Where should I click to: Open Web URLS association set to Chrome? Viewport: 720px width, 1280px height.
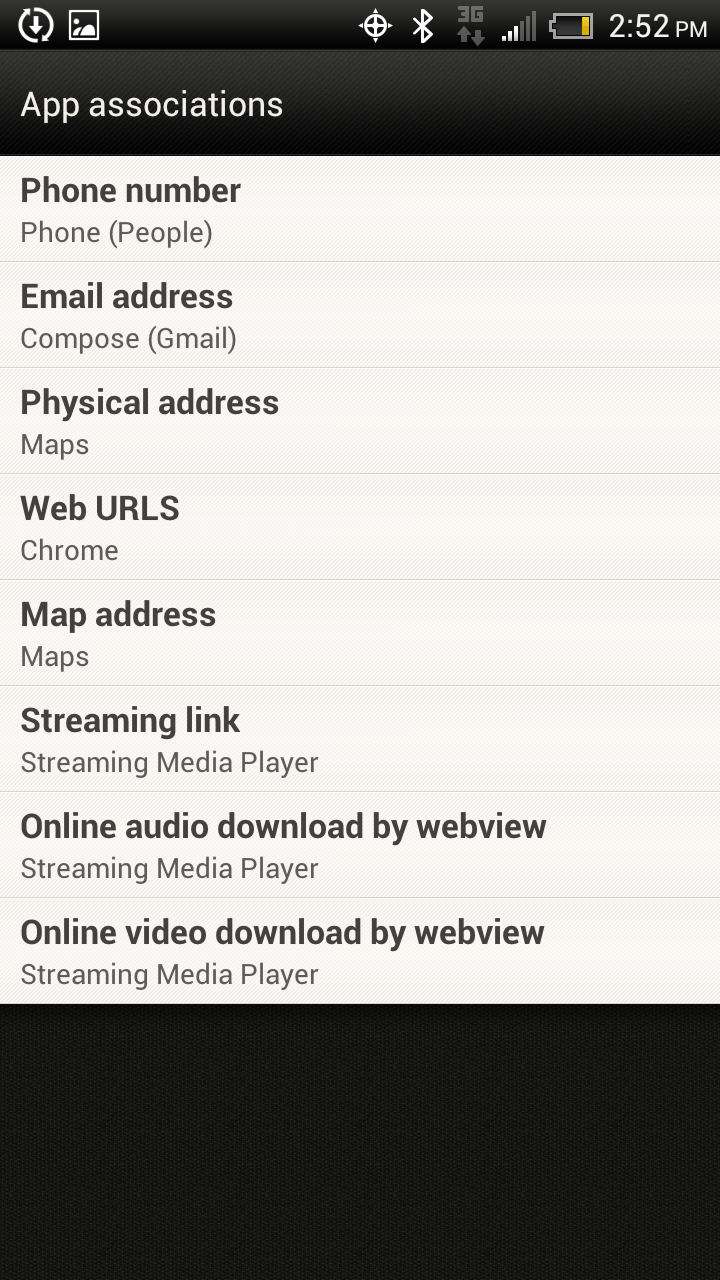click(x=360, y=528)
